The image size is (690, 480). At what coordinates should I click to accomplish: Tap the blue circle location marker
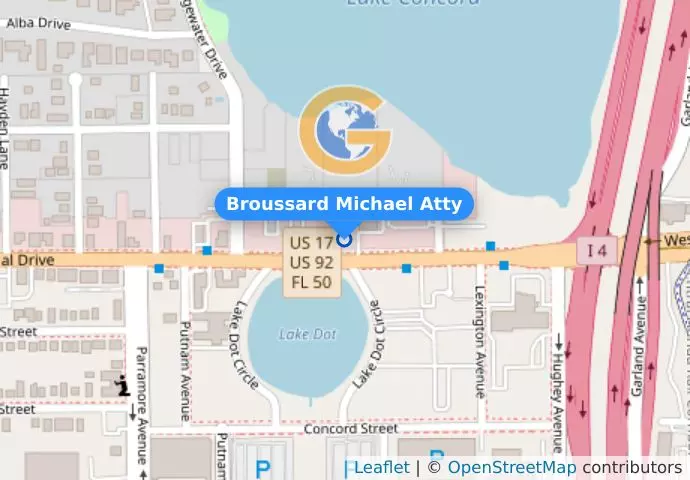click(x=344, y=238)
